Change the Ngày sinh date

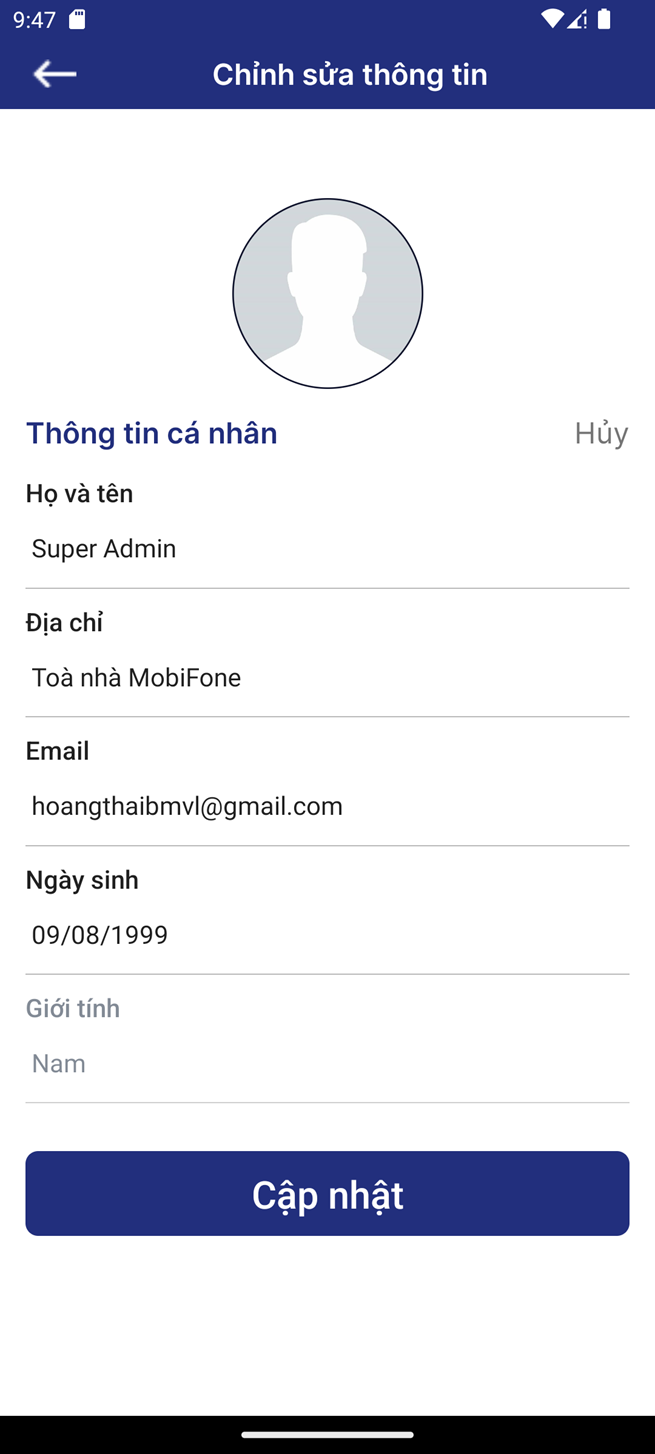click(327, 935)
